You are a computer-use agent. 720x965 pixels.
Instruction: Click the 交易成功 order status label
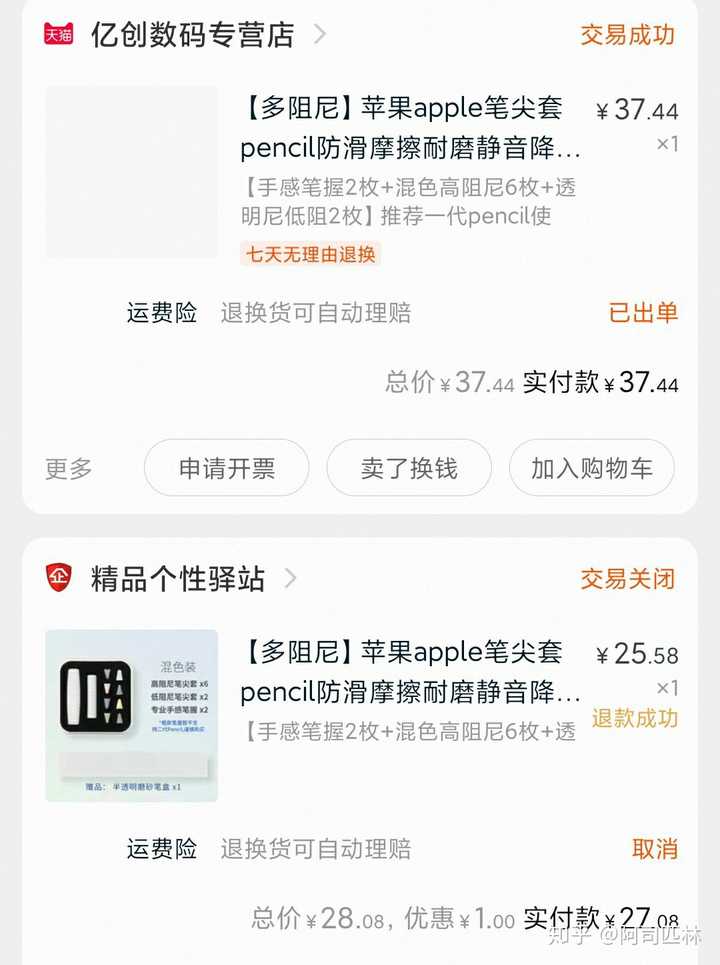tap(626, 33)
